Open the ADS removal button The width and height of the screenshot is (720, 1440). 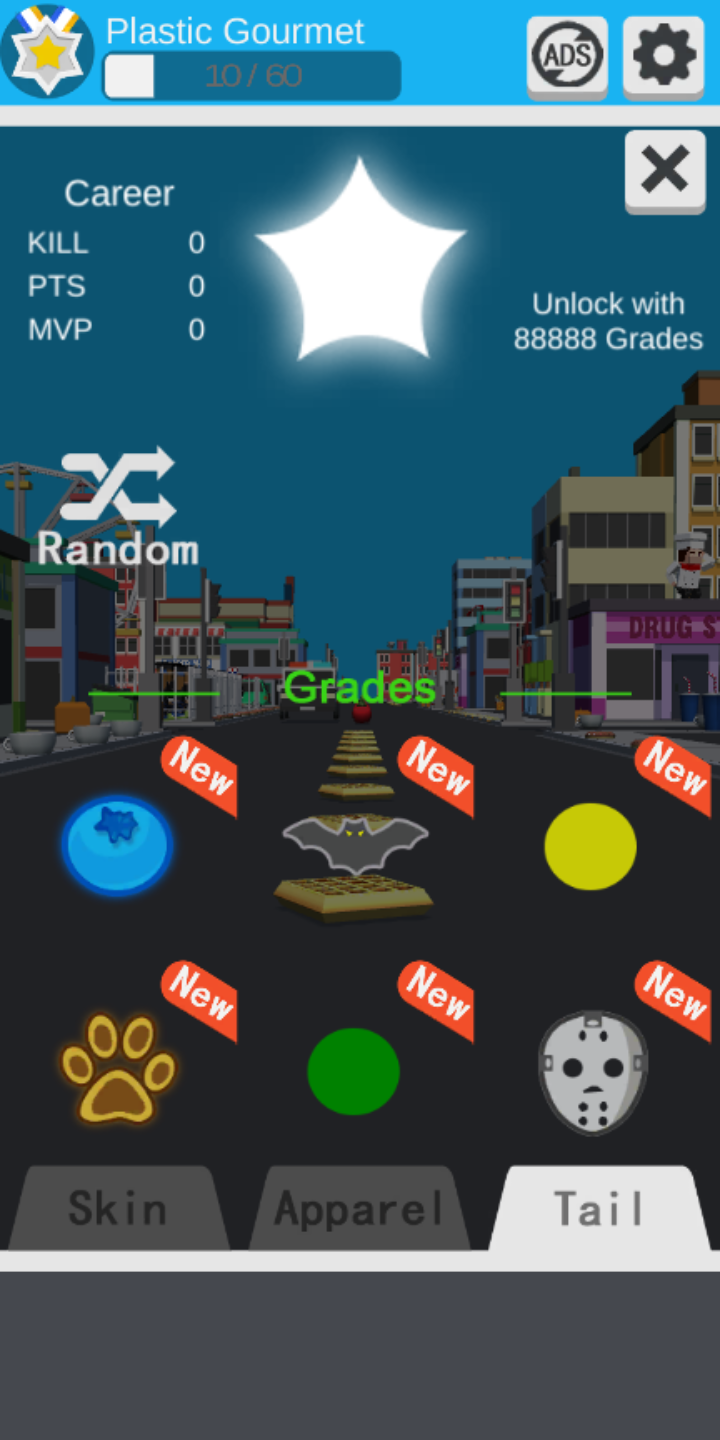tap(567, 57)
